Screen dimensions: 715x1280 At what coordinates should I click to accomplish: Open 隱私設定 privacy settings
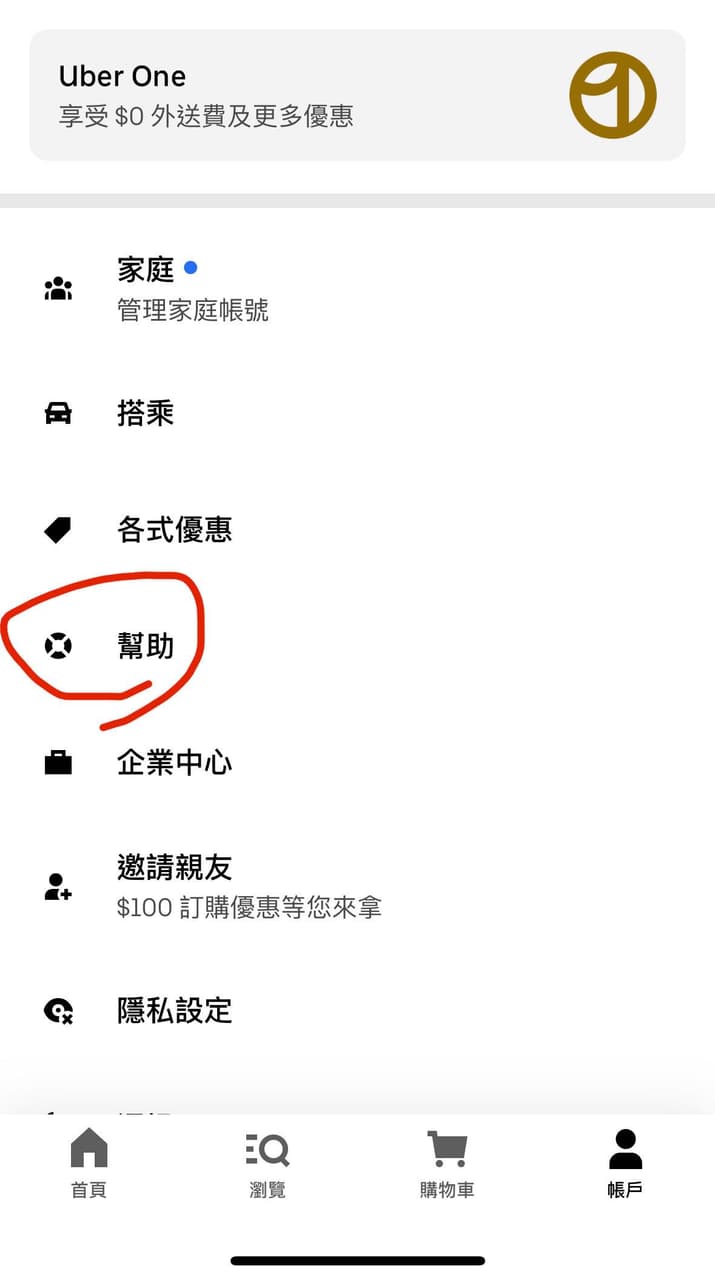point(357,1010)
